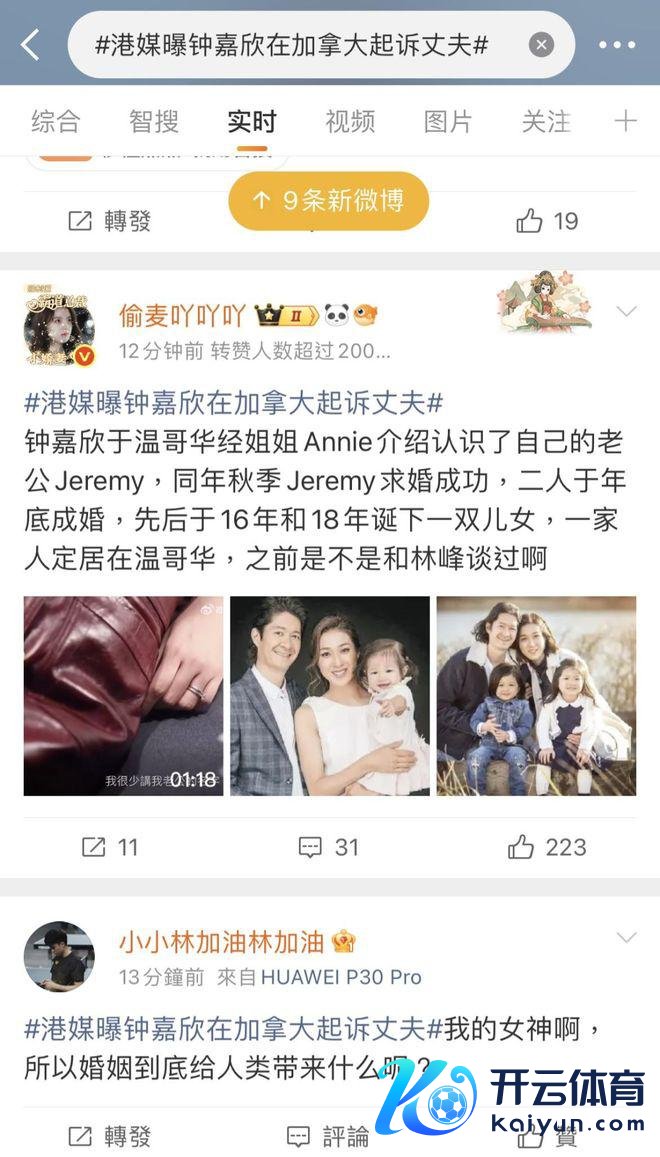The width and height of the screenshot is (660, 1157).
Task: Open the hashtag link in 偷麦吖吖吖's post
Action: (x=233, y=404)
